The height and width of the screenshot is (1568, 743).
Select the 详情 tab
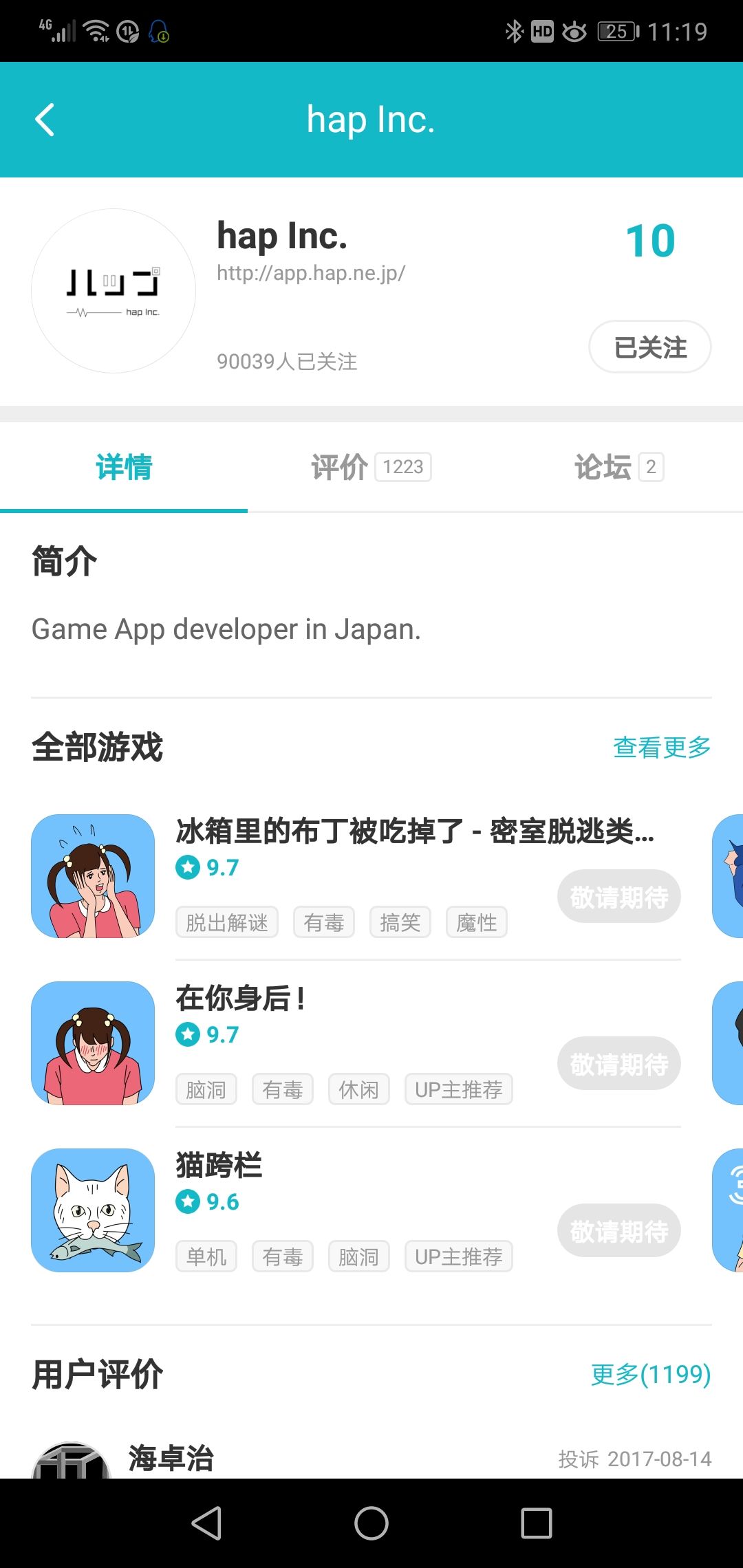[124, 467]
